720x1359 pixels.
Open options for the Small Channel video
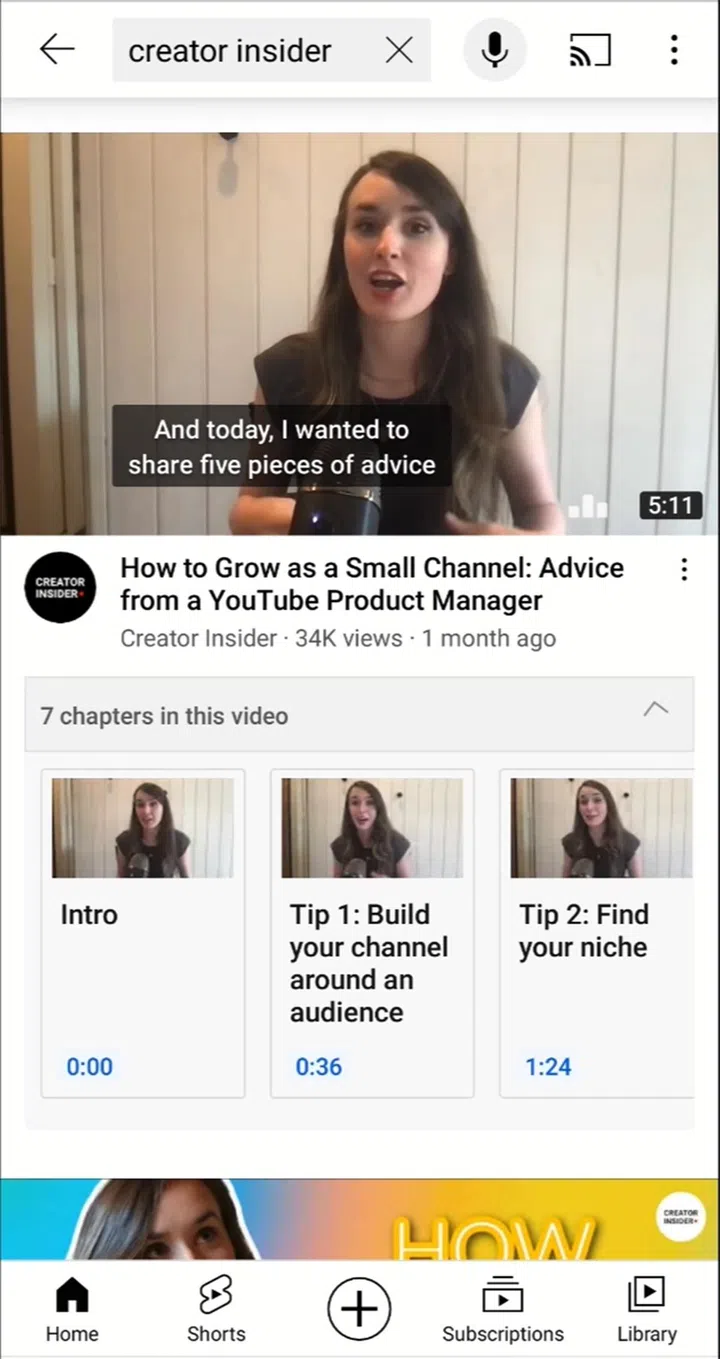684,570
